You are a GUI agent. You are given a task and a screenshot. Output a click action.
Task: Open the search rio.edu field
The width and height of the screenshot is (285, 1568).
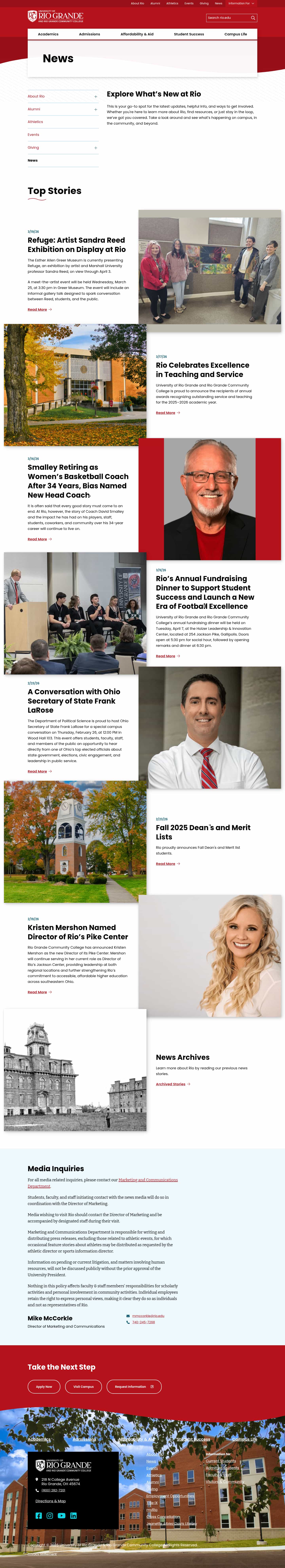click(228, 18)
